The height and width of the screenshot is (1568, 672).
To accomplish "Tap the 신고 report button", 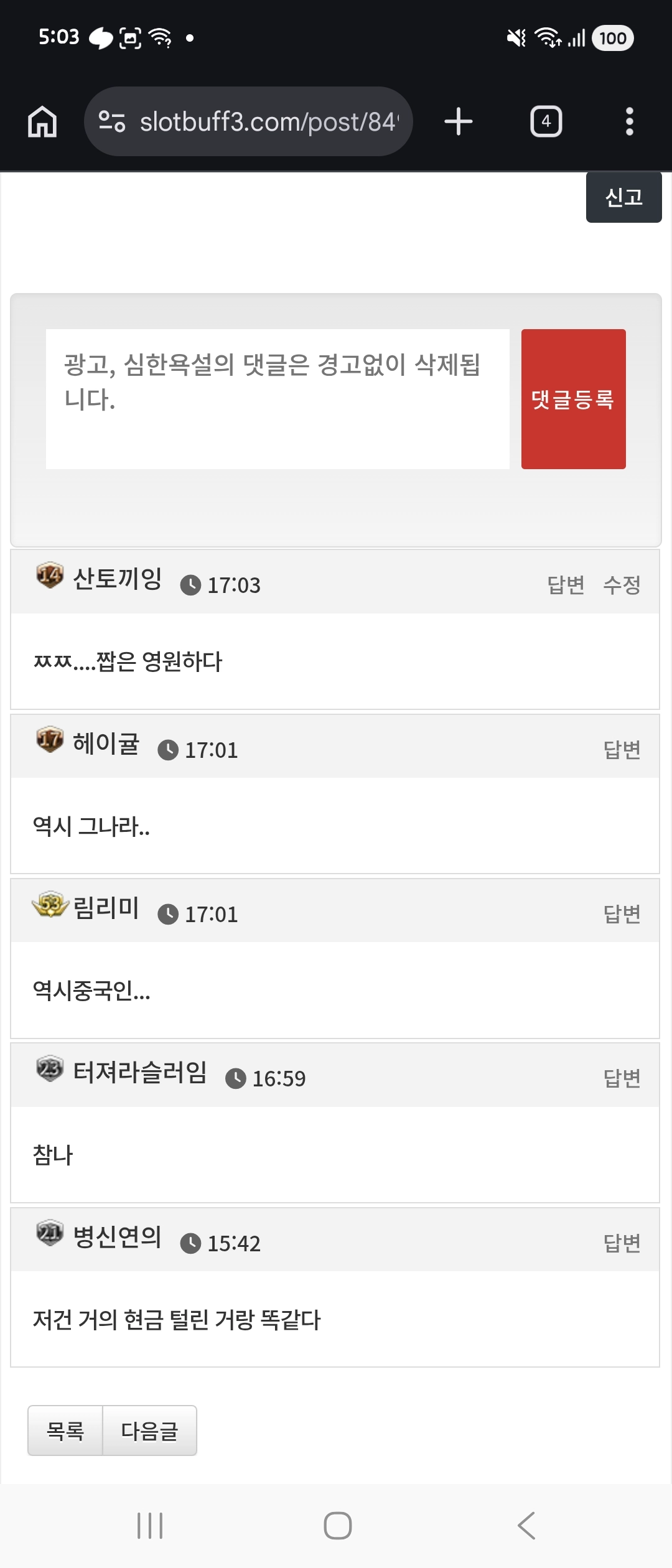I will 623,197.
